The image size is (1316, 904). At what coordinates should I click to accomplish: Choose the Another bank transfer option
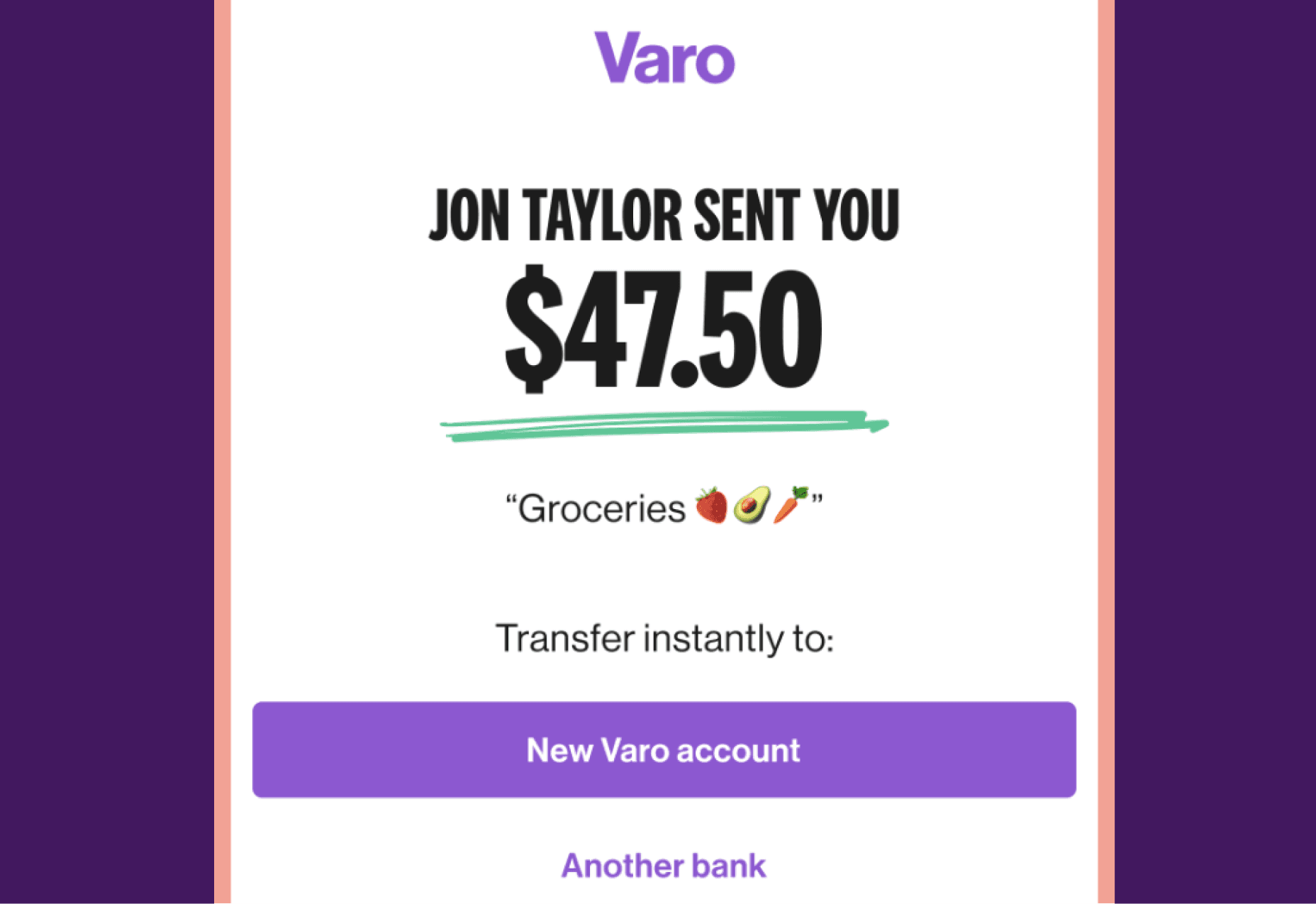point(664,866)
